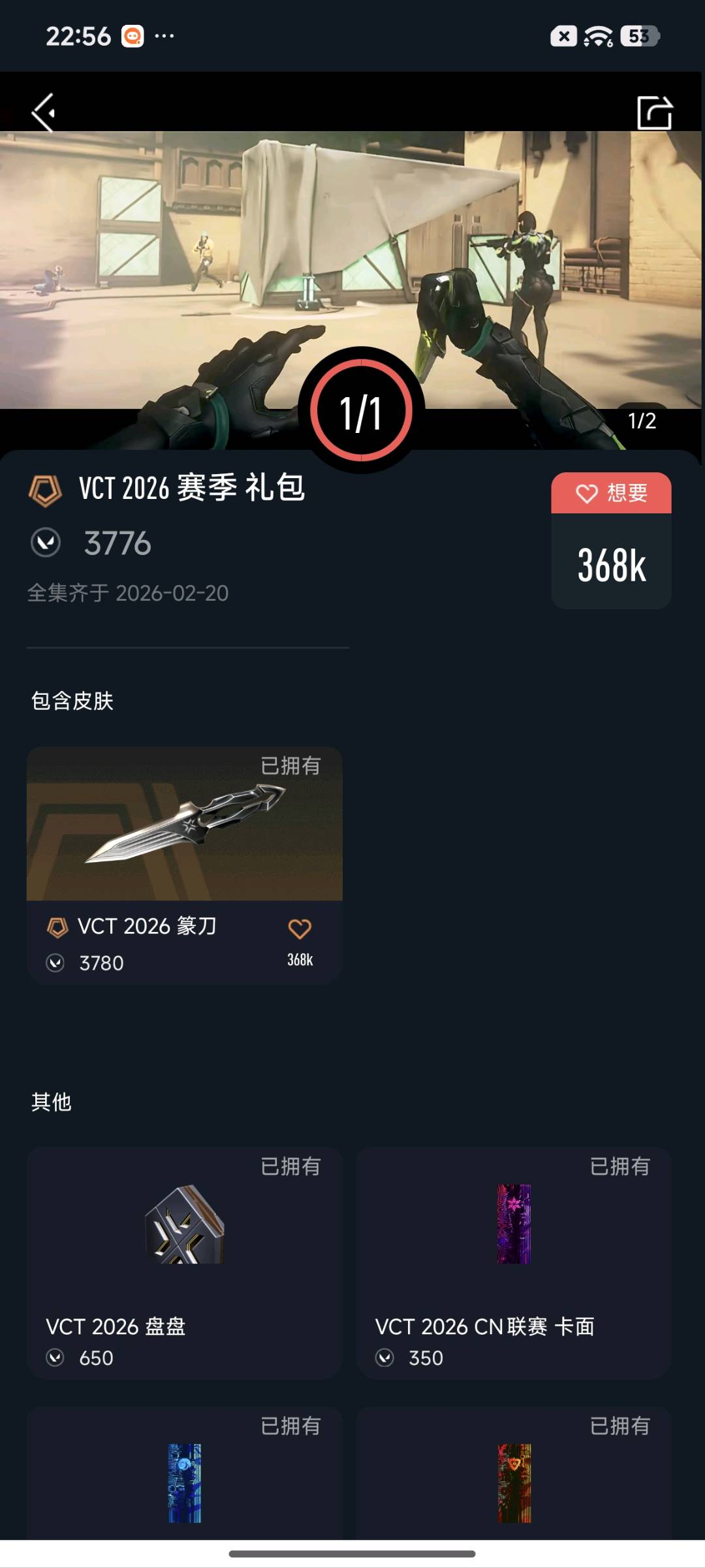Go back using the top-left arrow
The image size is (705, 1568).
pyautogui.click(x=44, y=112)
